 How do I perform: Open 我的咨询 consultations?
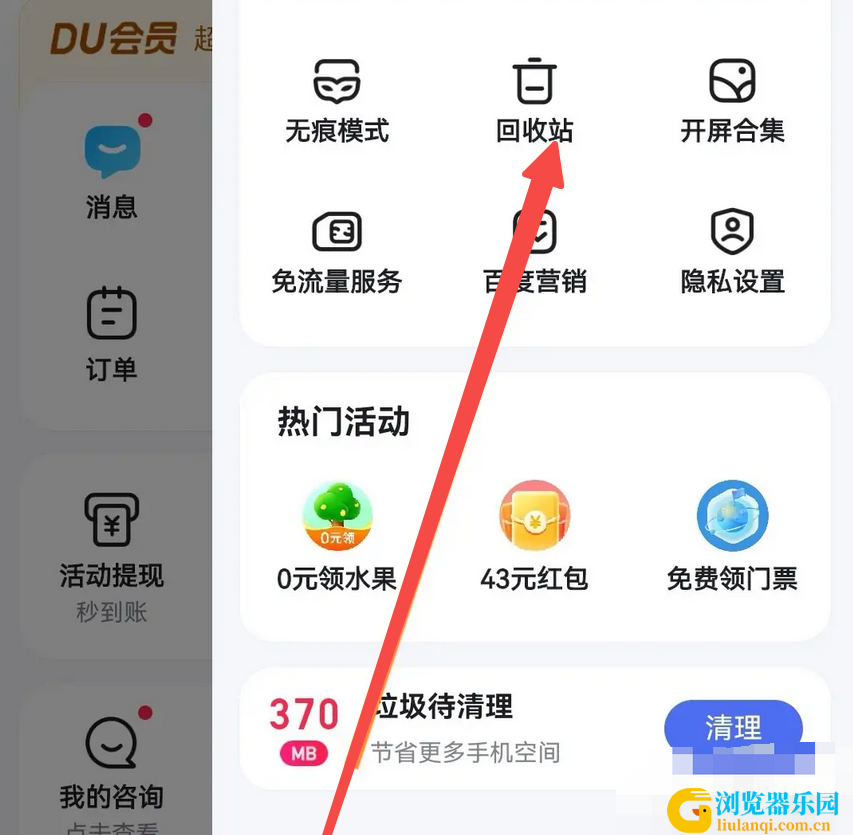(112, 765)
